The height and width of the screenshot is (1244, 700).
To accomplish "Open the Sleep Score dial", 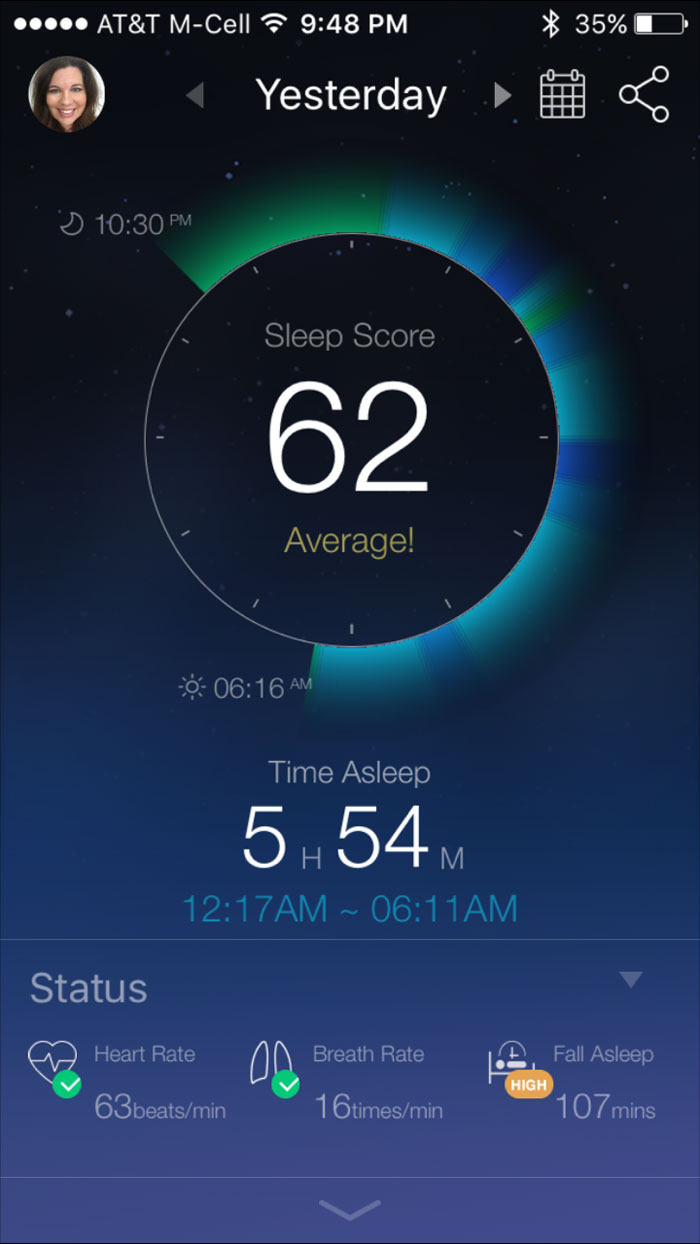I will [x=351, y=439].
